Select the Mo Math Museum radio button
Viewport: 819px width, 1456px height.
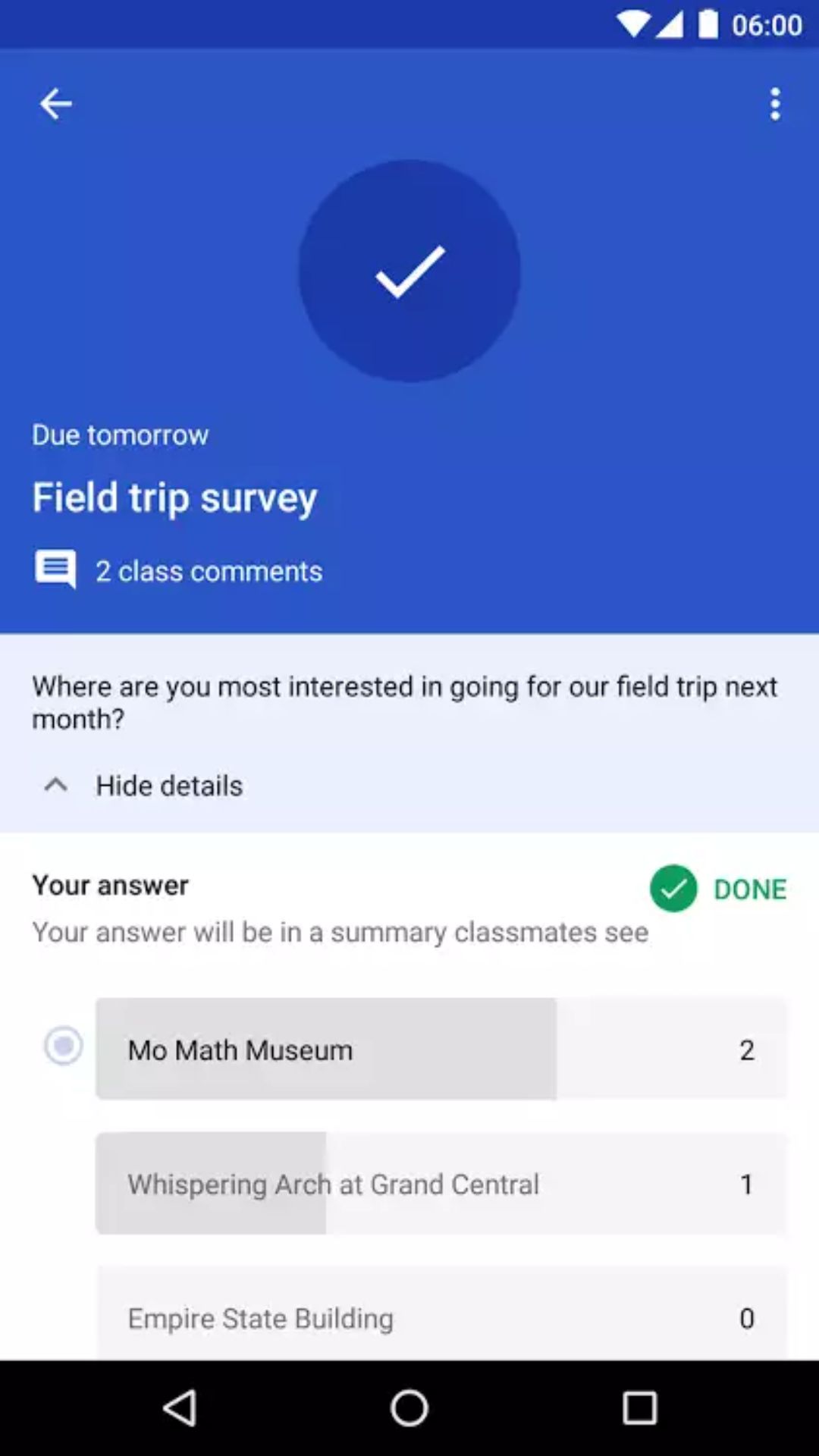tap(64, 1046)
